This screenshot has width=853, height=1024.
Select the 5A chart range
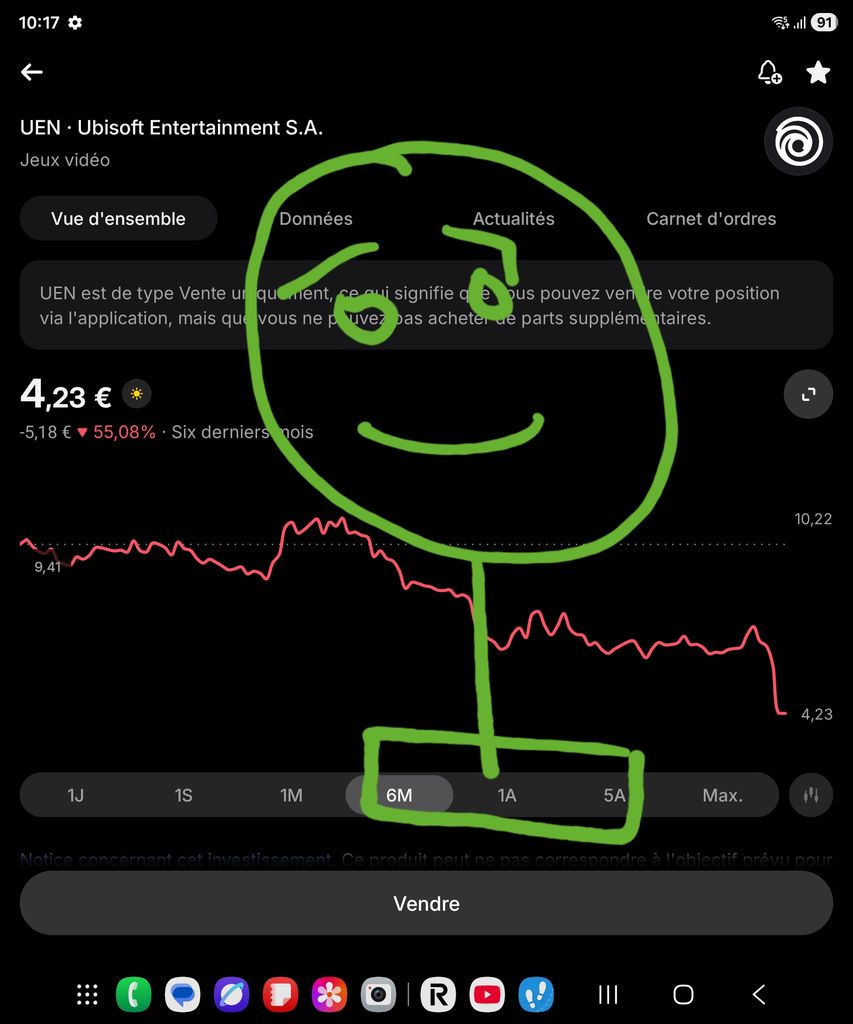coord(615,795)
